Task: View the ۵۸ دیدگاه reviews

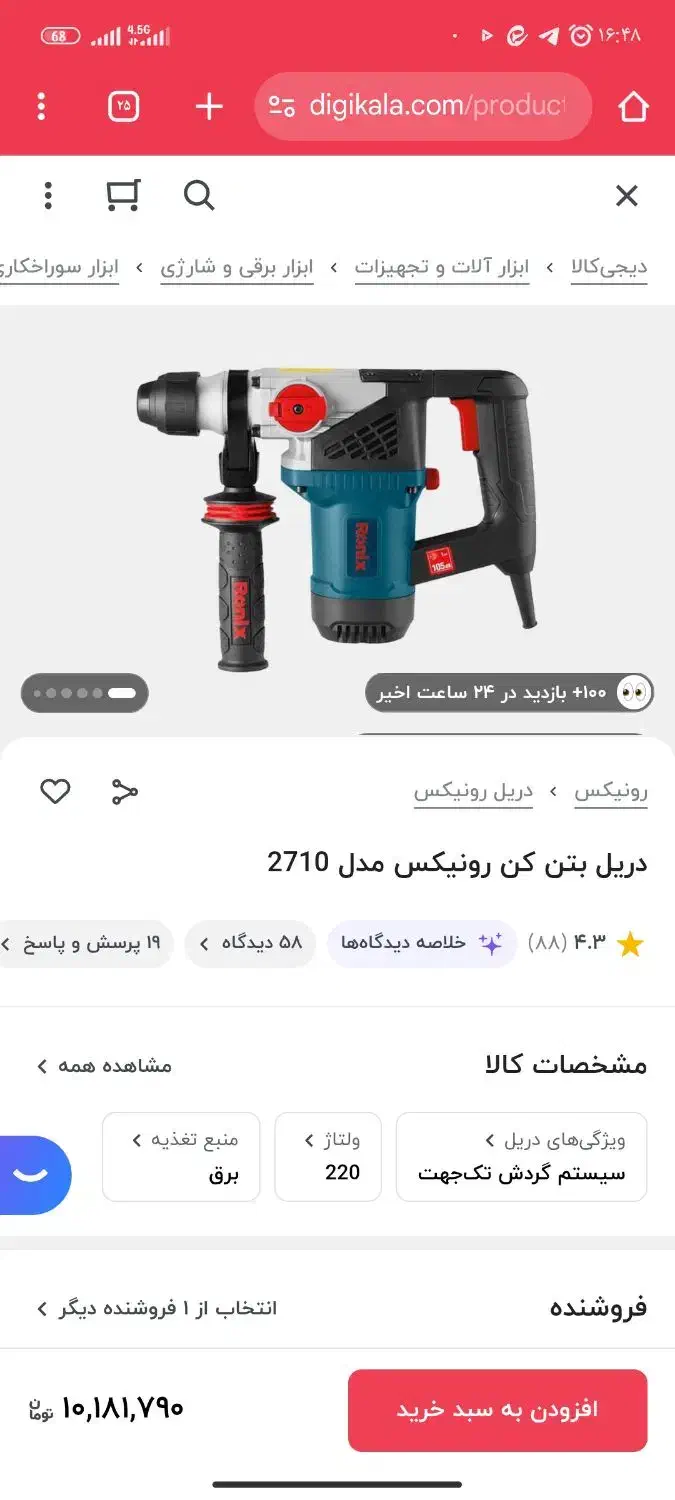Action: click(250, 943)
